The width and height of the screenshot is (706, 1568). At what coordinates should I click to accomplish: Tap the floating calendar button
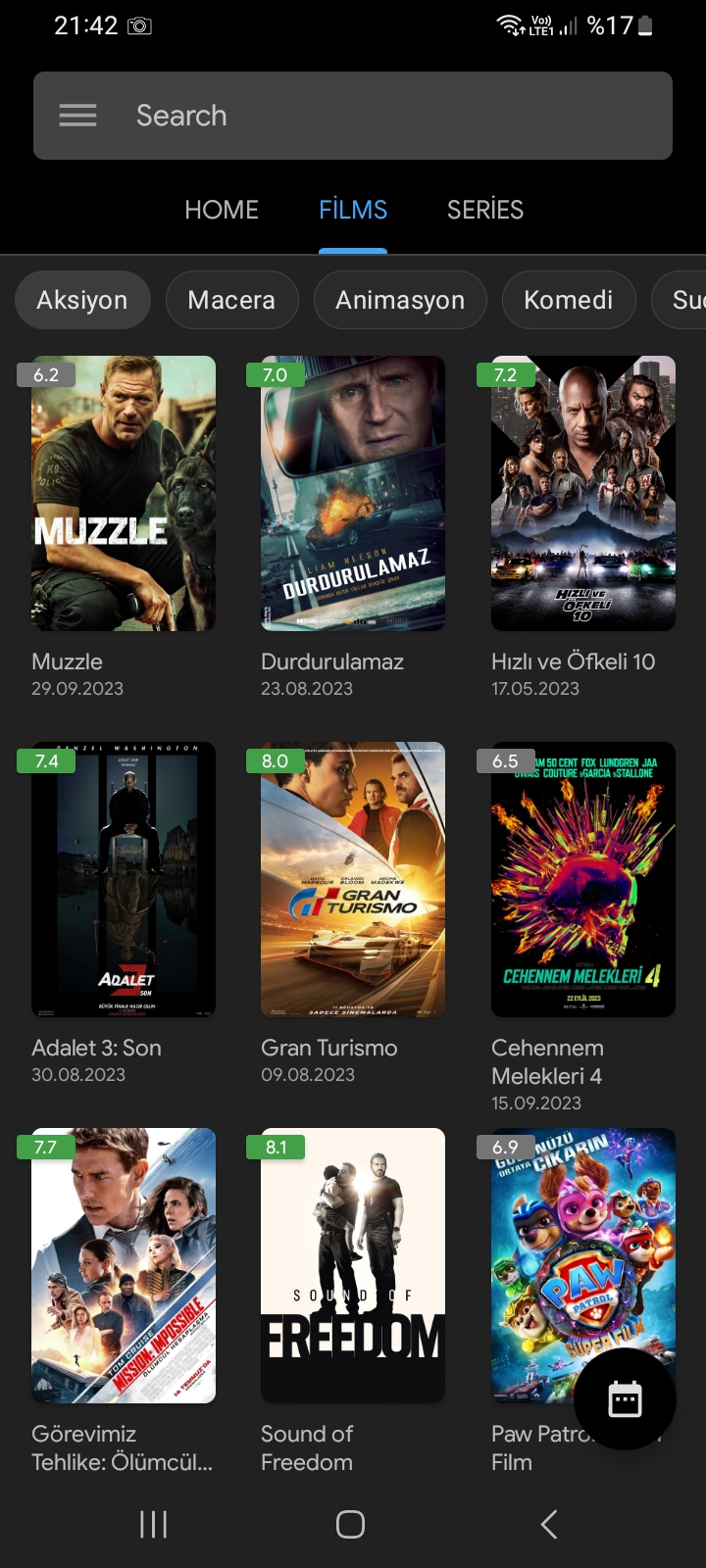click(x=625, y=1399)
